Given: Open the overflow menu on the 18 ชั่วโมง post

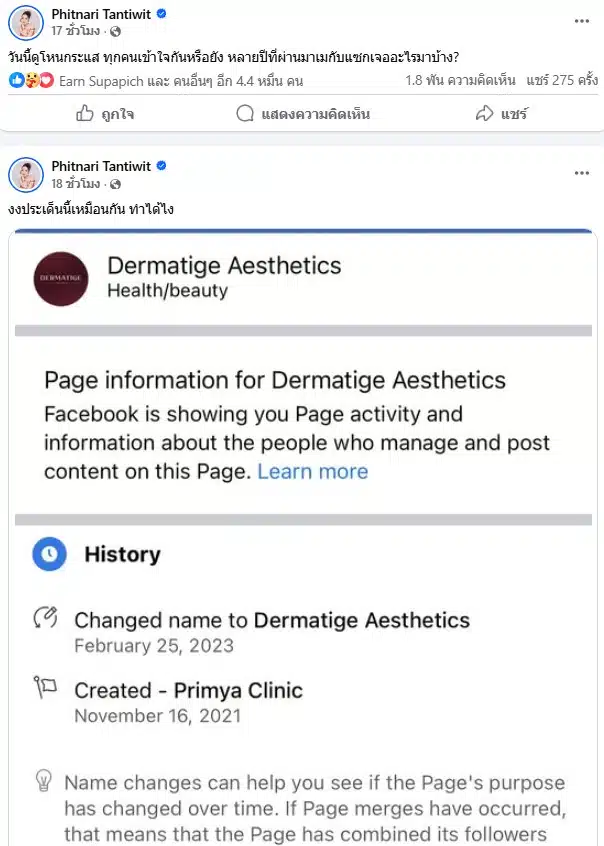Looking at the screenshot, I should [x=581, y=173].
